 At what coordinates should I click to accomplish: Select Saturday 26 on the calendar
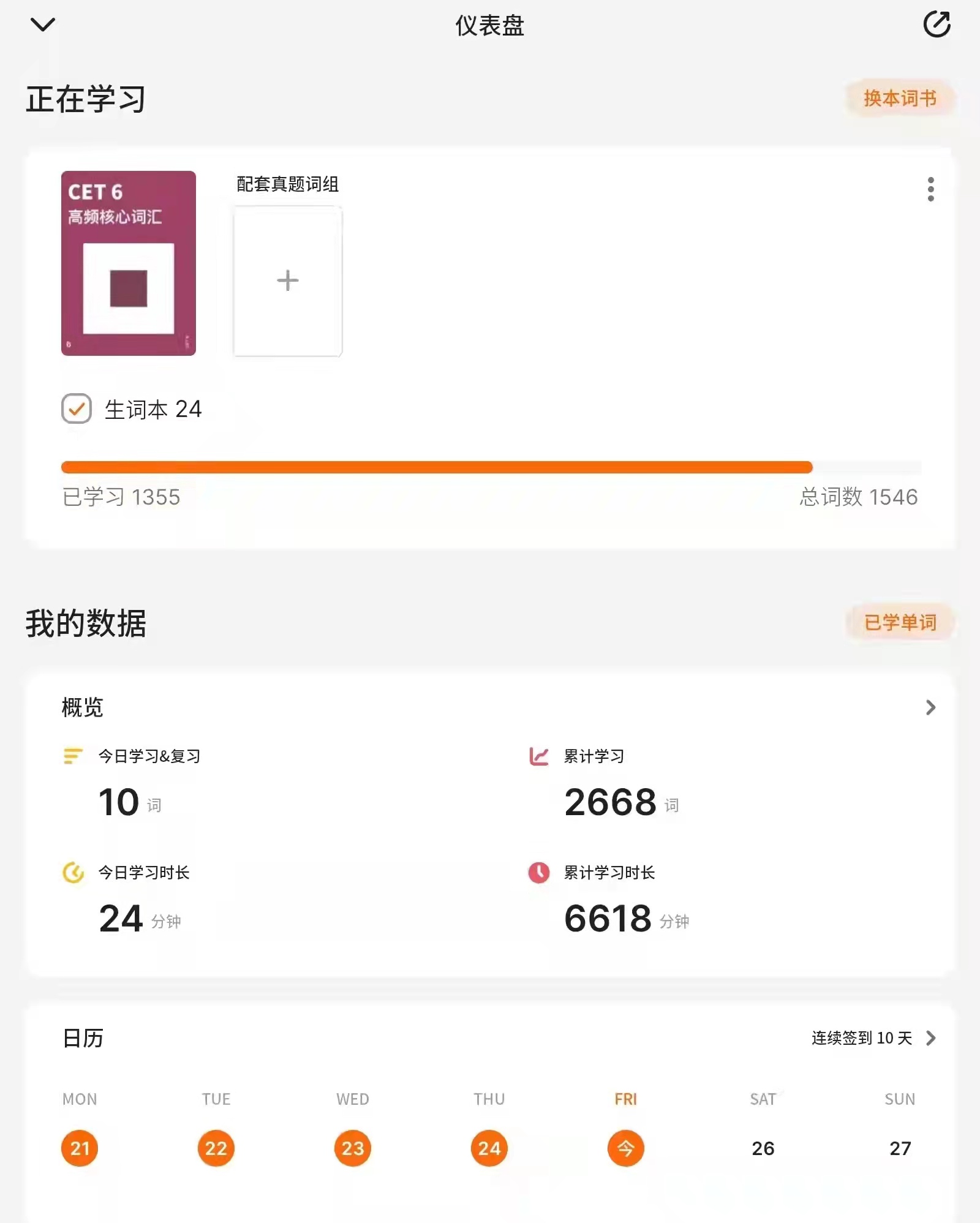tap(763, 1148)
